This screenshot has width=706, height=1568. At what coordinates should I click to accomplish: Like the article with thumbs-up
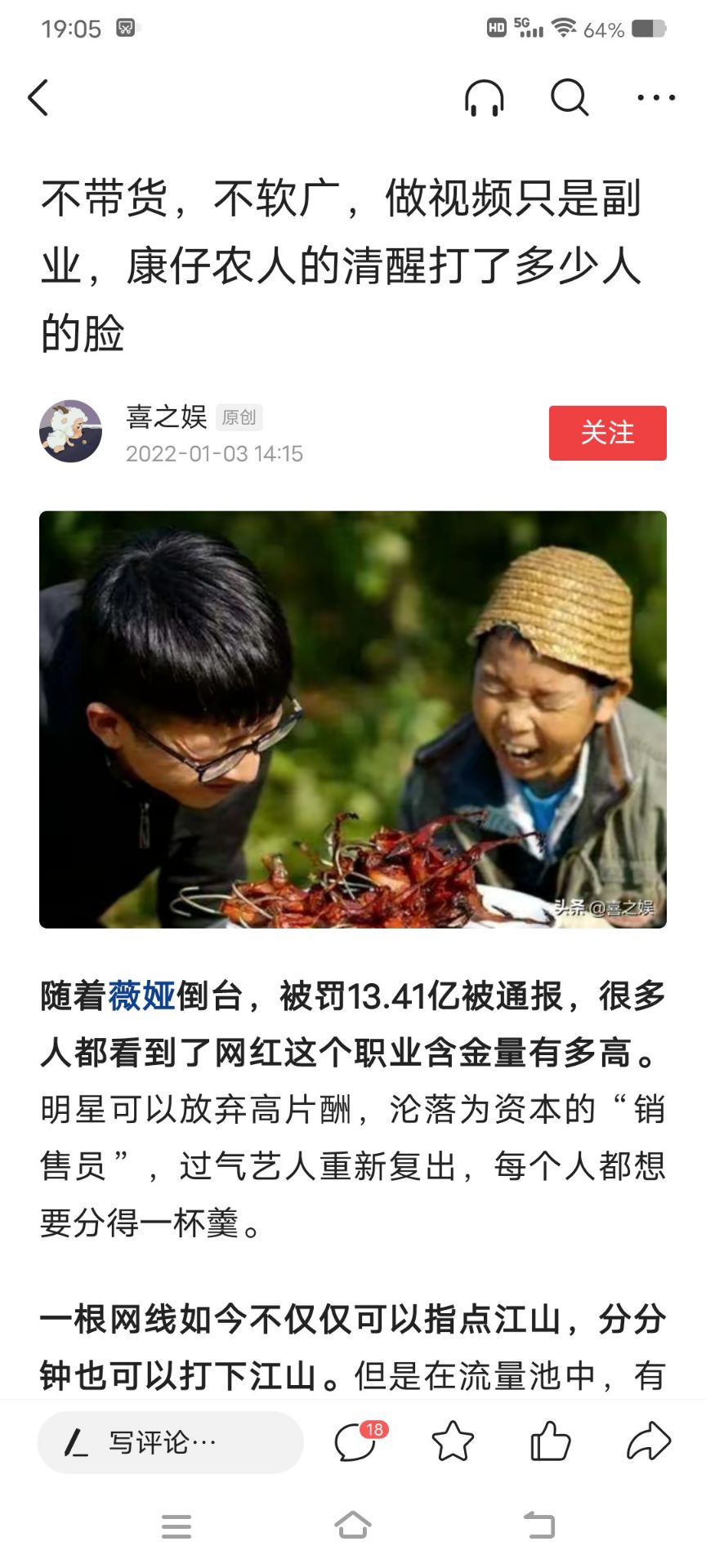point(550,1441)
